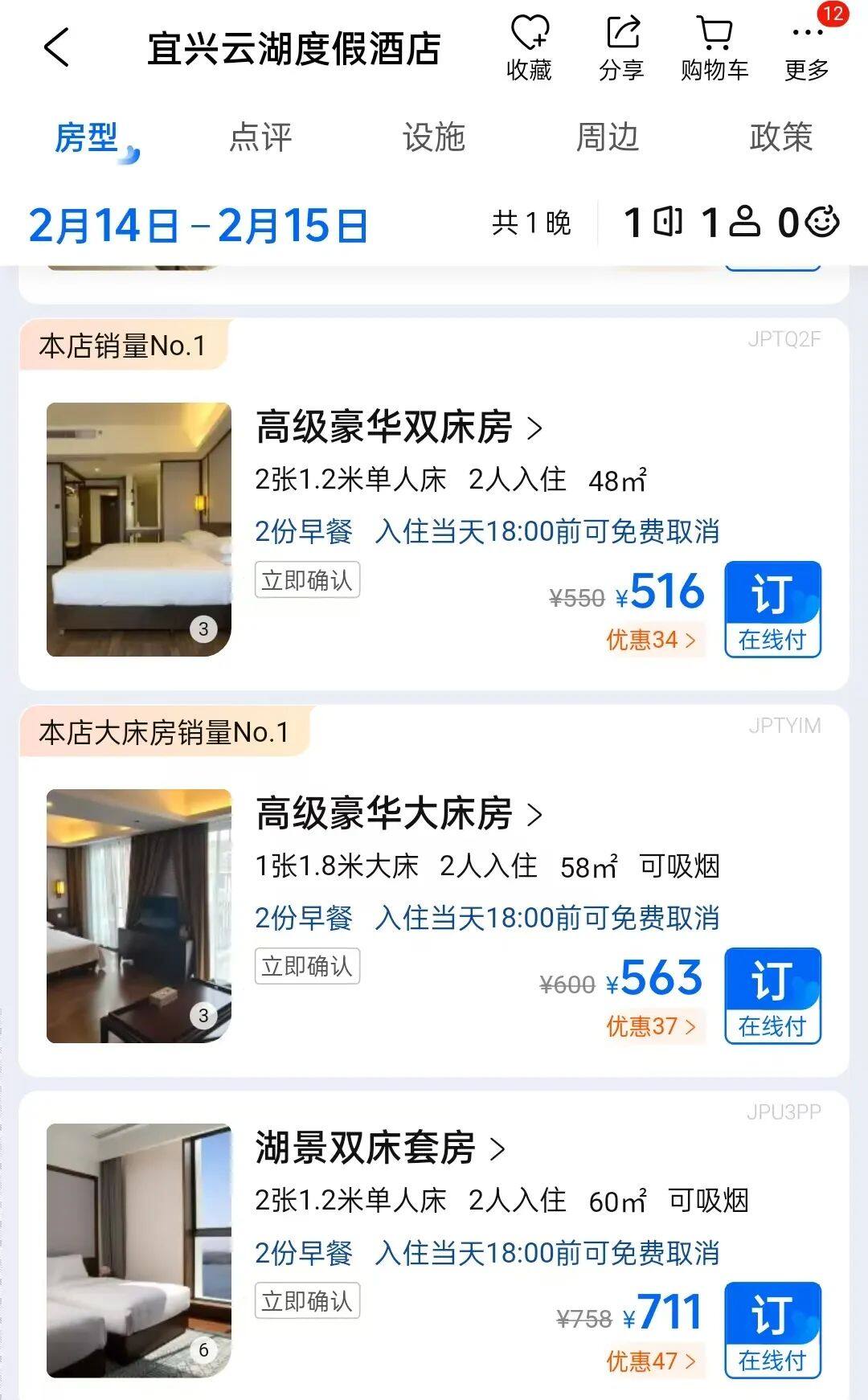
Task: Switch to the 点评 reviews tab
Action: coord(260,137)
